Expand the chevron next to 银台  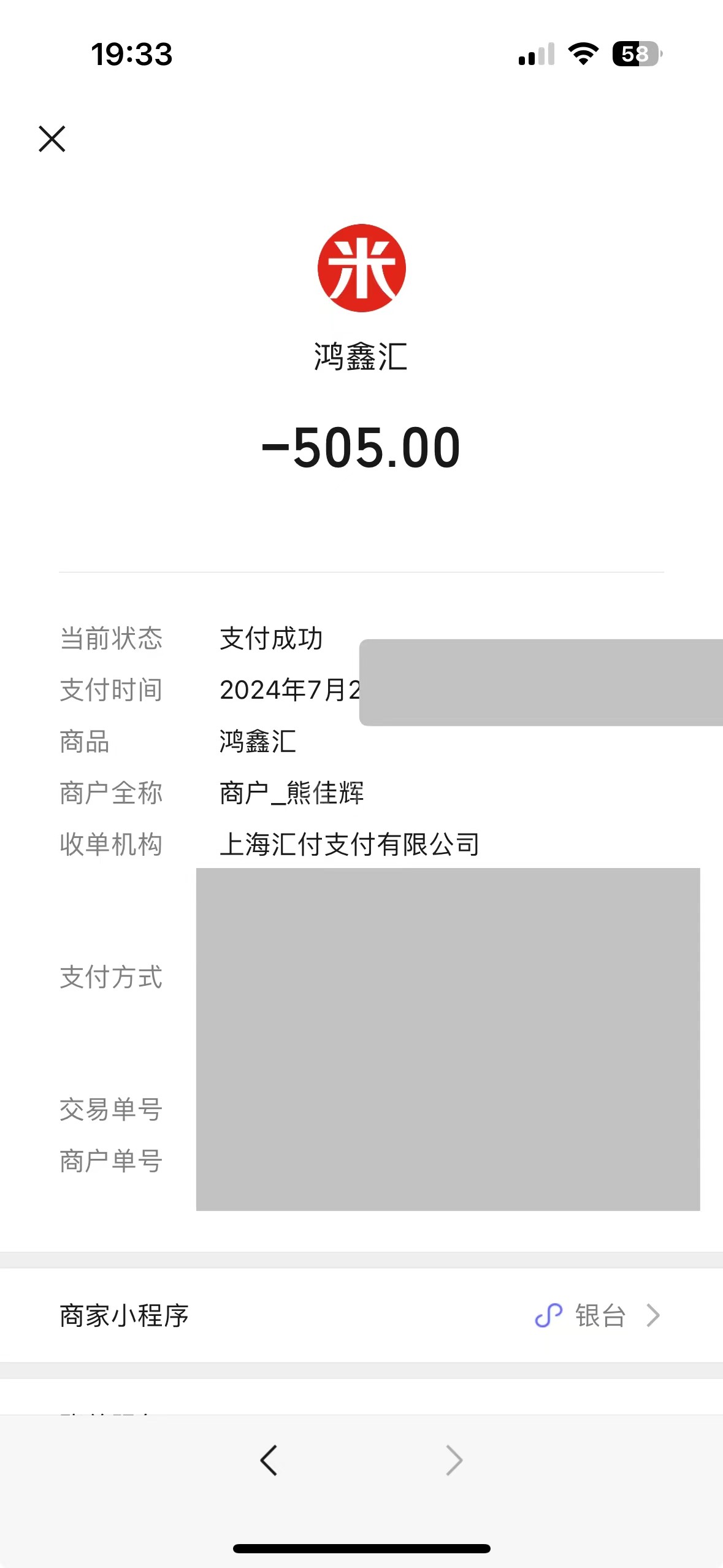coord(653,1315)
